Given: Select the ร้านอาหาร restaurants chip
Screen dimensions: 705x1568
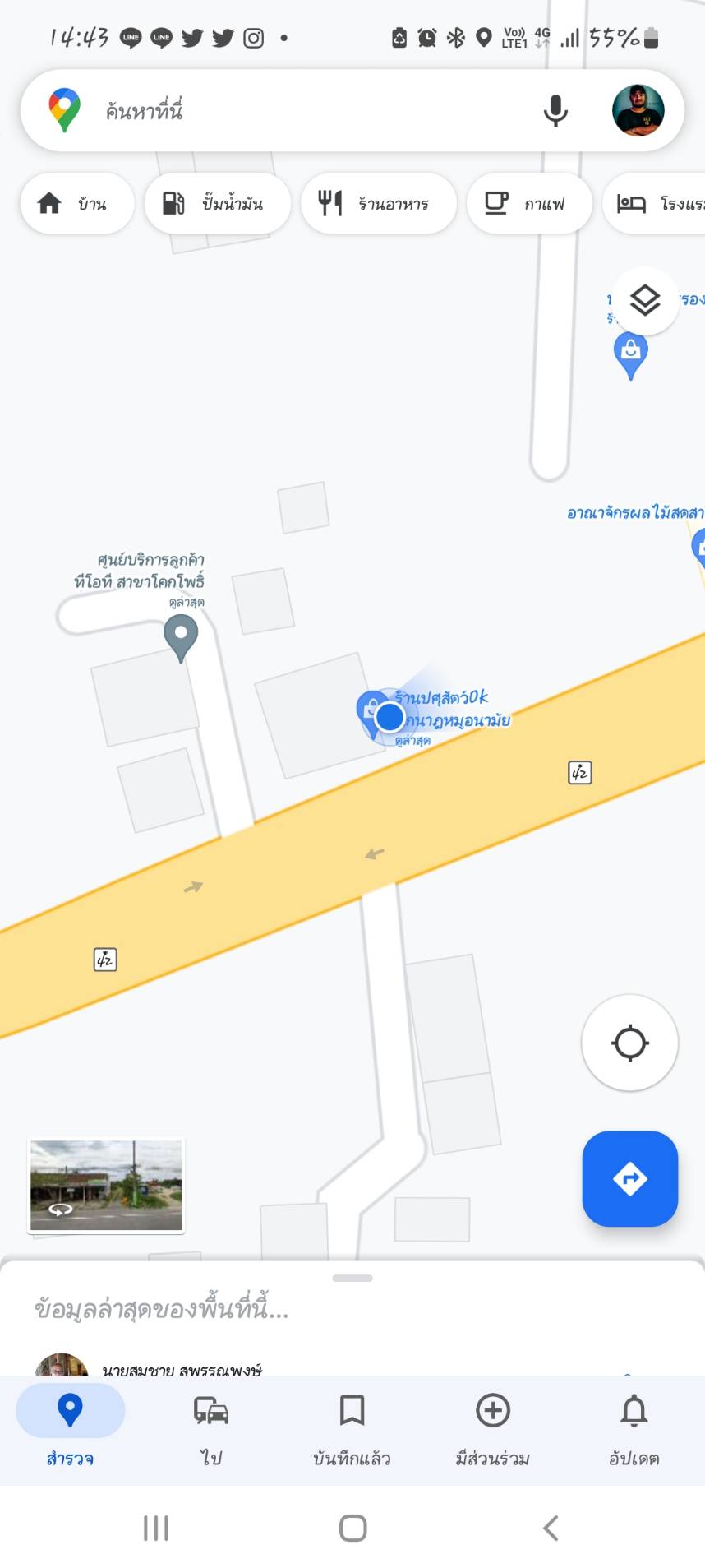Looking at the screenshot, I should (x=378, y=203).
